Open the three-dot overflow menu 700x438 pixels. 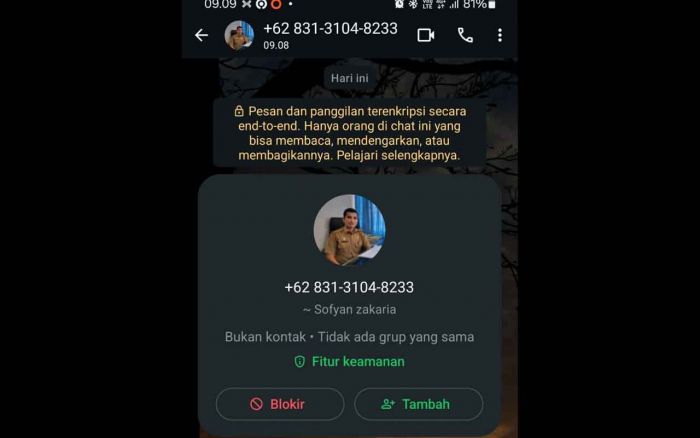(500, 35)
